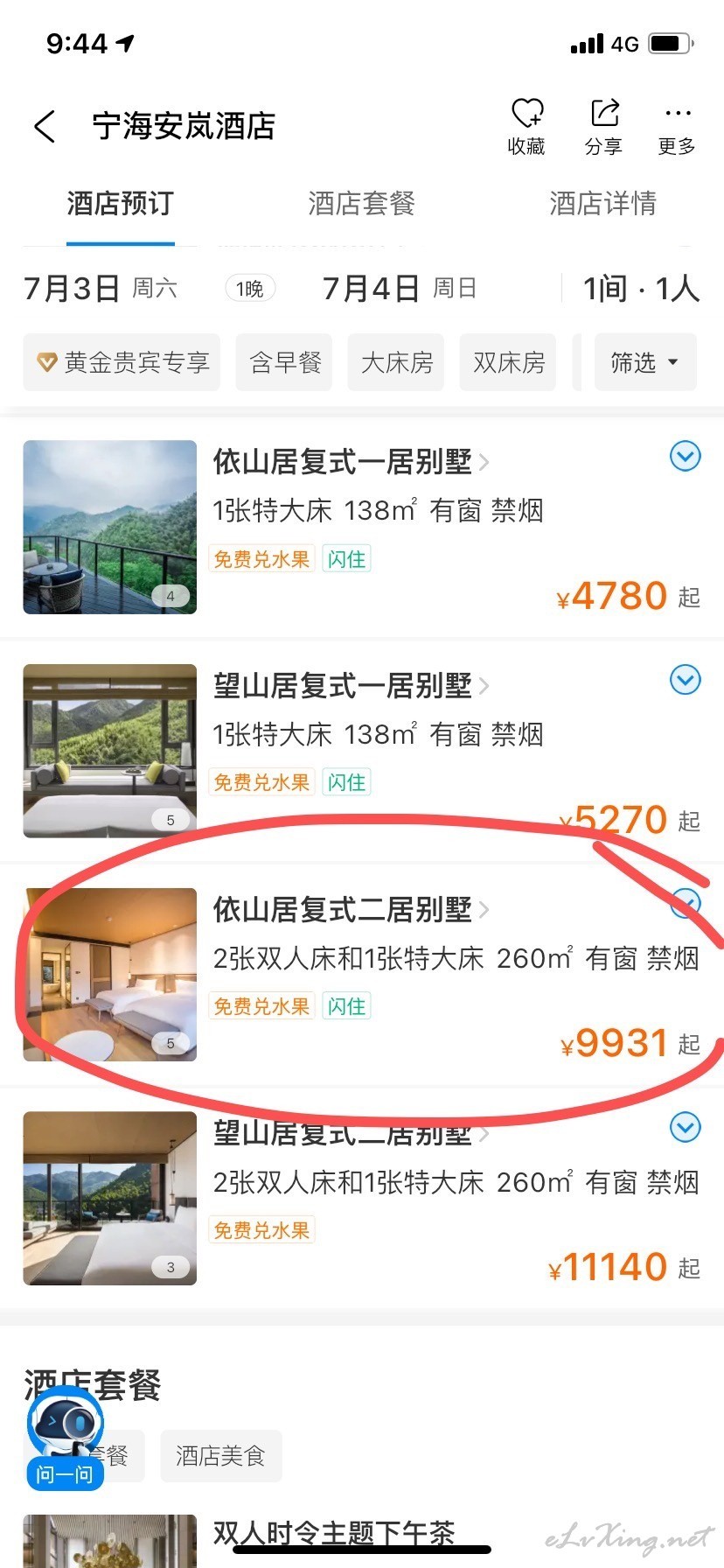724x1568 pixels.
Task: Share this hotel via 分享
Action: [x=603, y=128]
